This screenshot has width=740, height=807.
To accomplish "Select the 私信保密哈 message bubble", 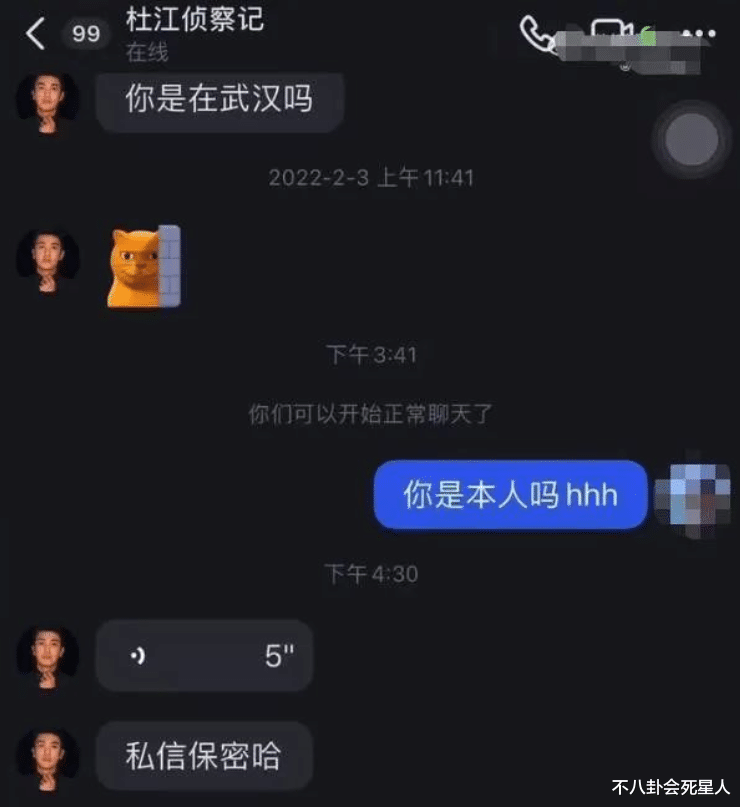I will [205, 756].
